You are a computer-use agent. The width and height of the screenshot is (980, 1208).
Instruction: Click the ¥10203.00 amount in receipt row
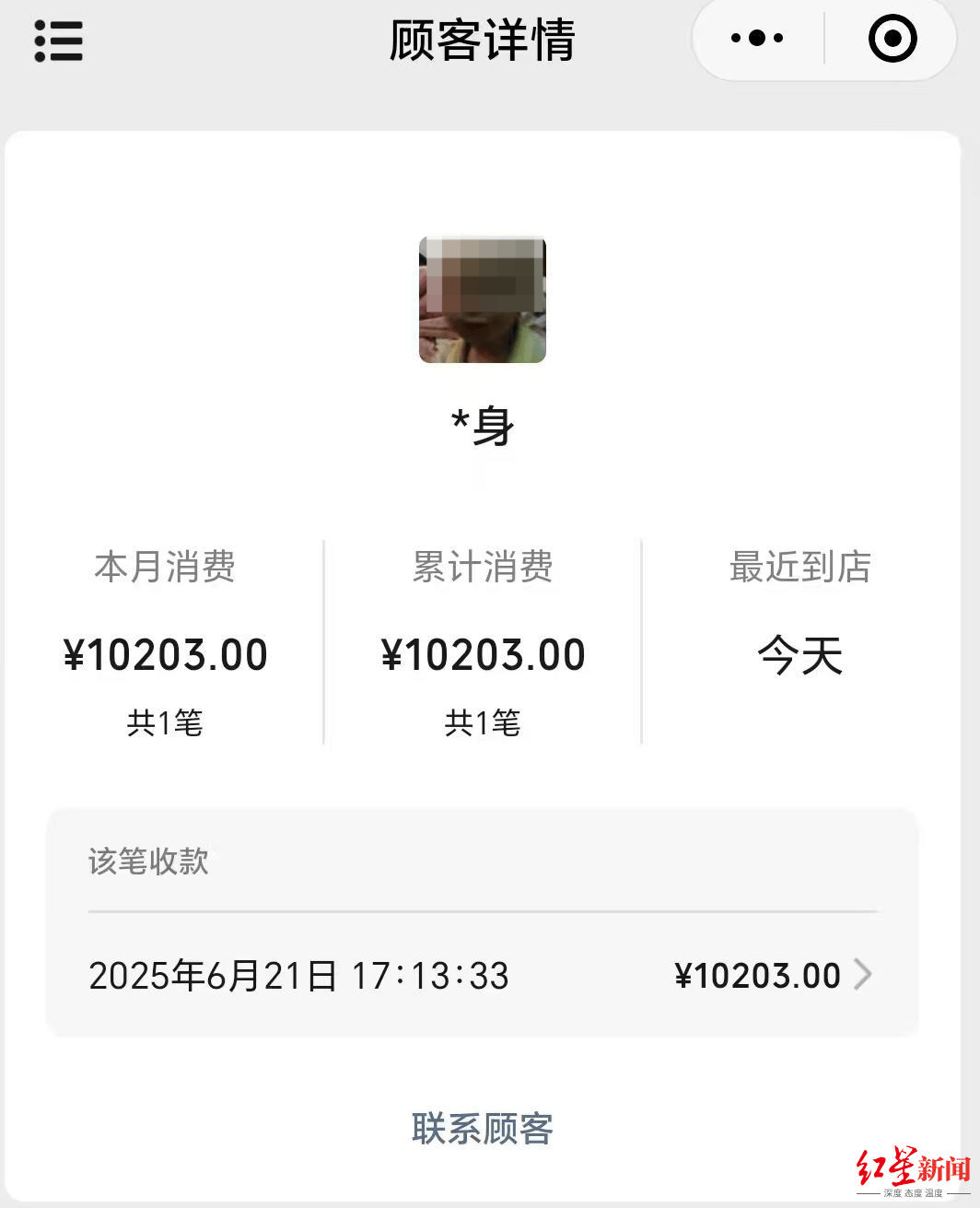point(757,974)
